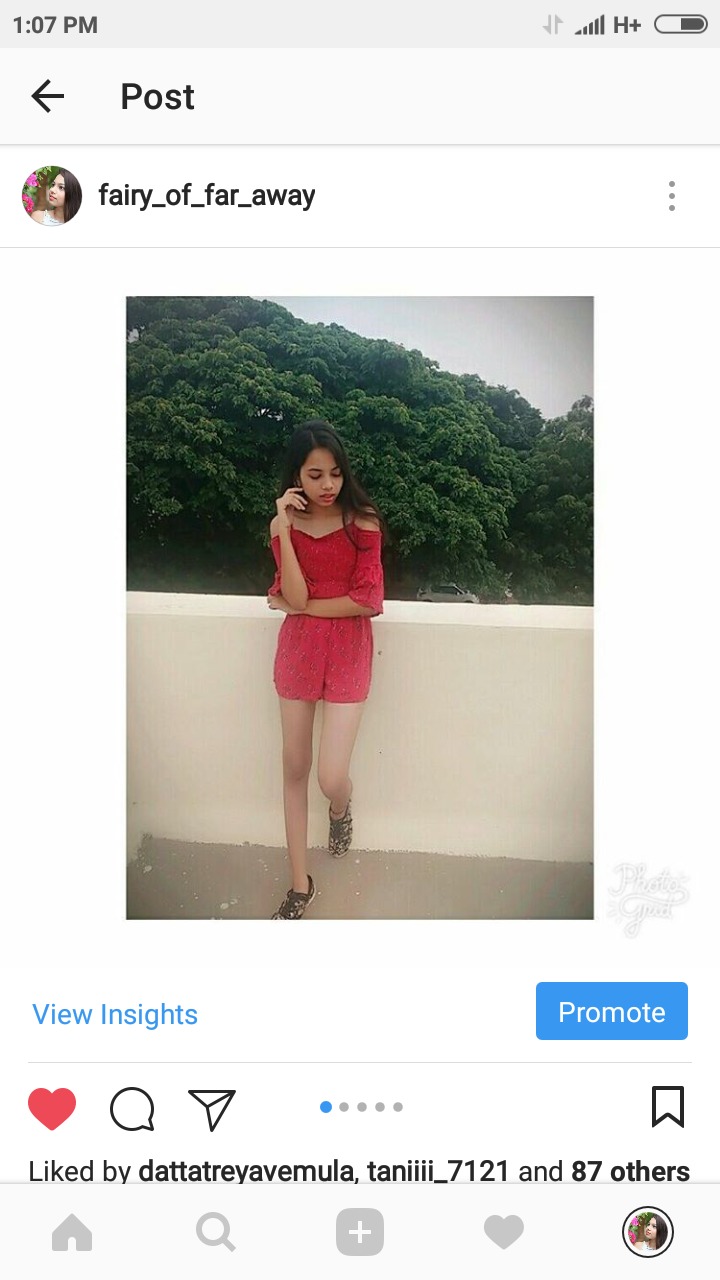Go to my profile tab
This screenshot has width=720, height=1280.
(647, 1232)
